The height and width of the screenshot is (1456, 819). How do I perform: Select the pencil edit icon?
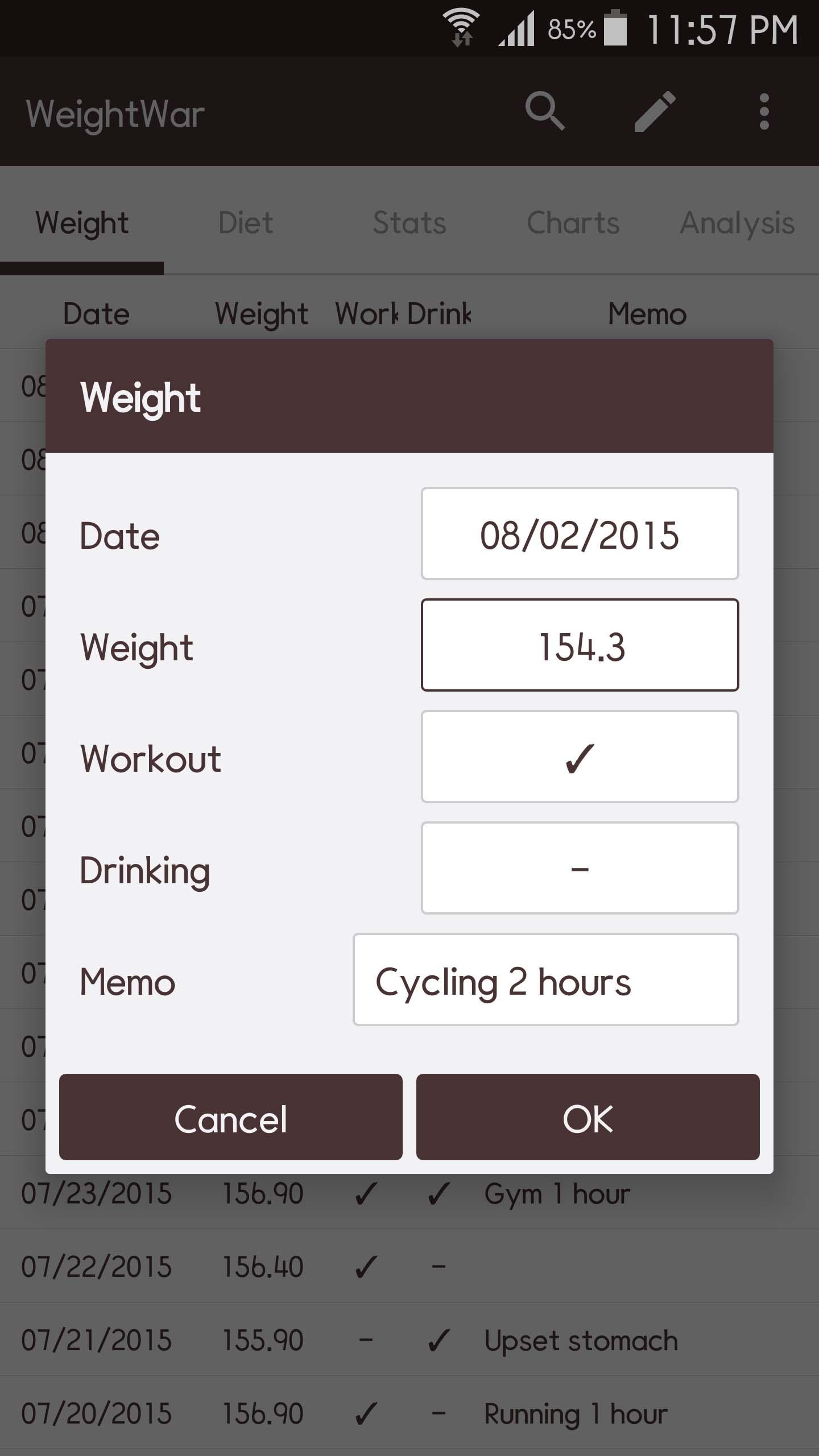(654, 111)
